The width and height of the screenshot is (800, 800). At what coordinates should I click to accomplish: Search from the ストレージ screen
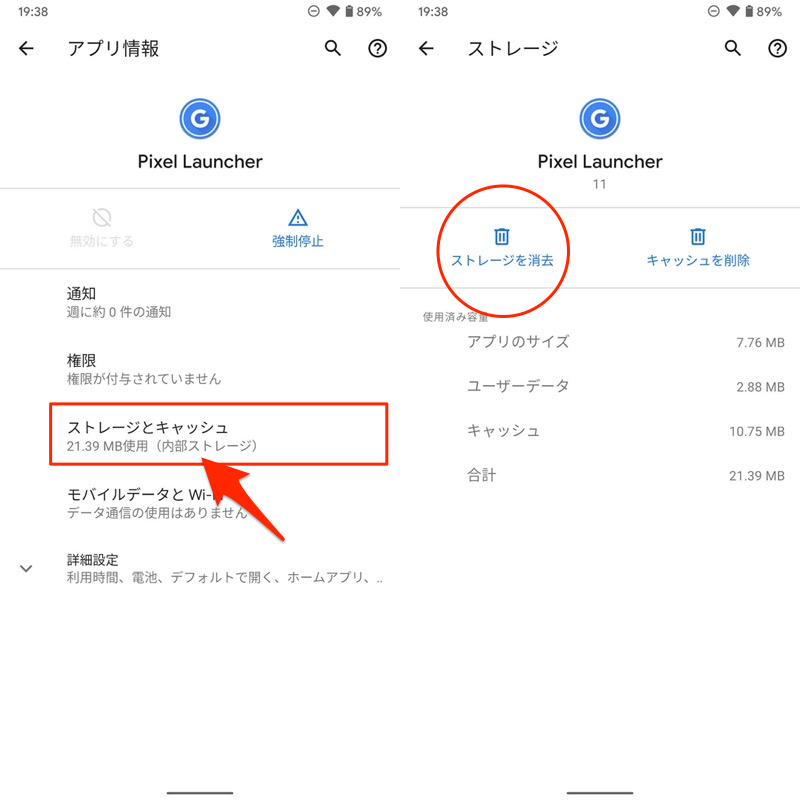click(733, 48)
